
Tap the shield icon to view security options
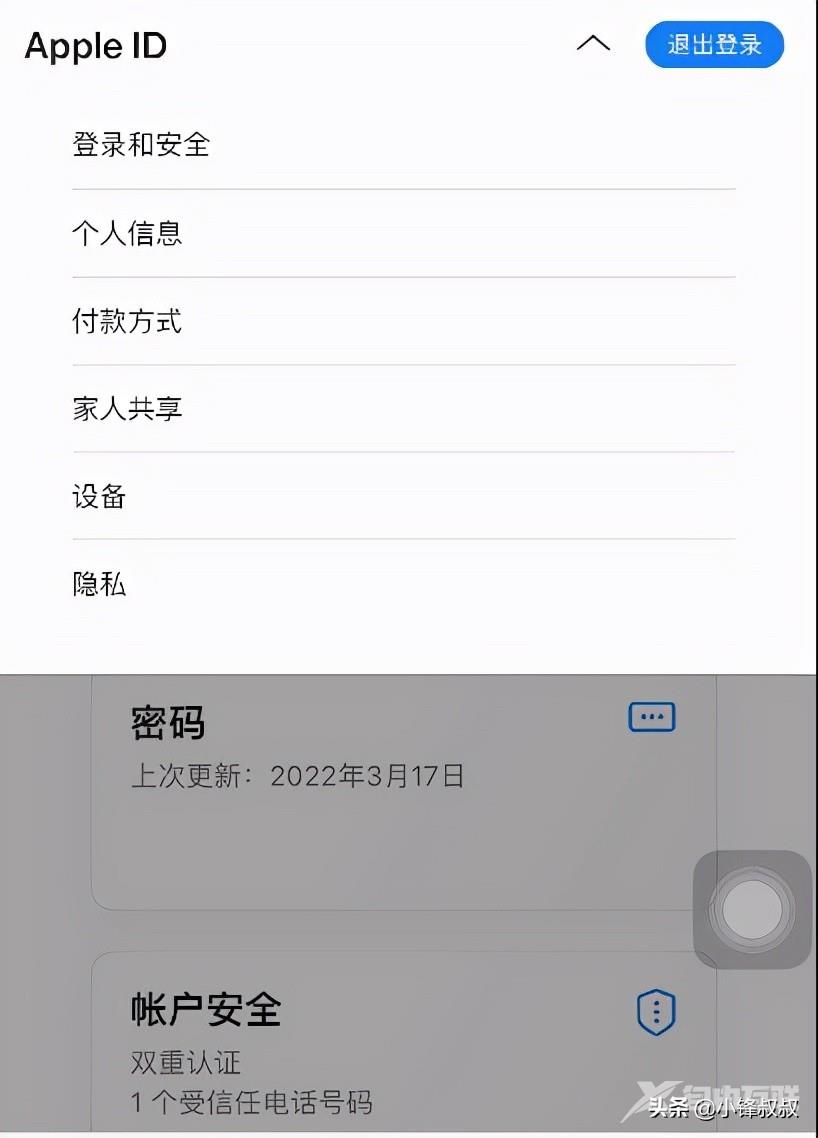tap(655, 1012)
